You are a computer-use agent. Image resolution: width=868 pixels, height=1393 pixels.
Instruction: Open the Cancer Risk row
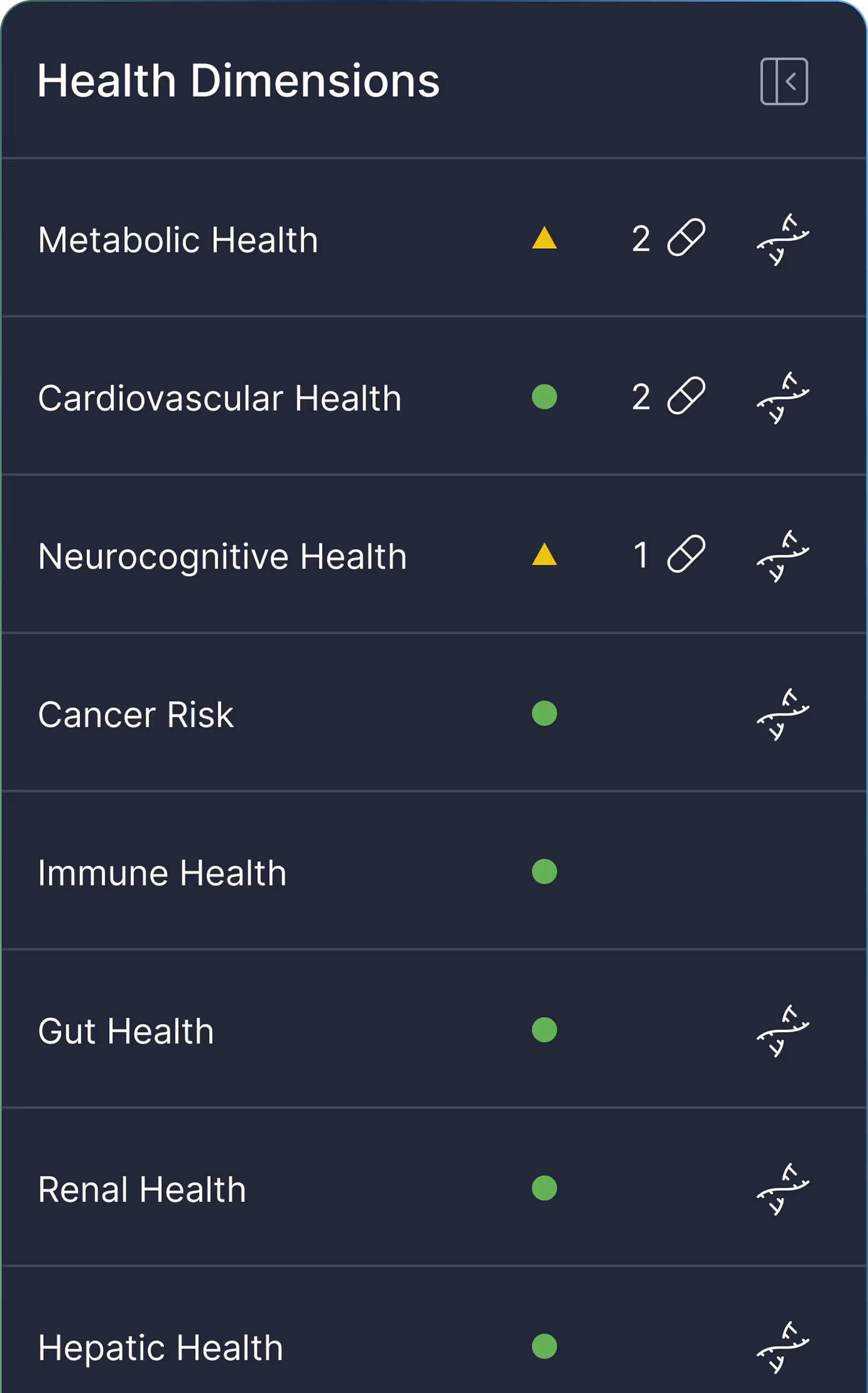pyautogui.click(x=136, y=714)
